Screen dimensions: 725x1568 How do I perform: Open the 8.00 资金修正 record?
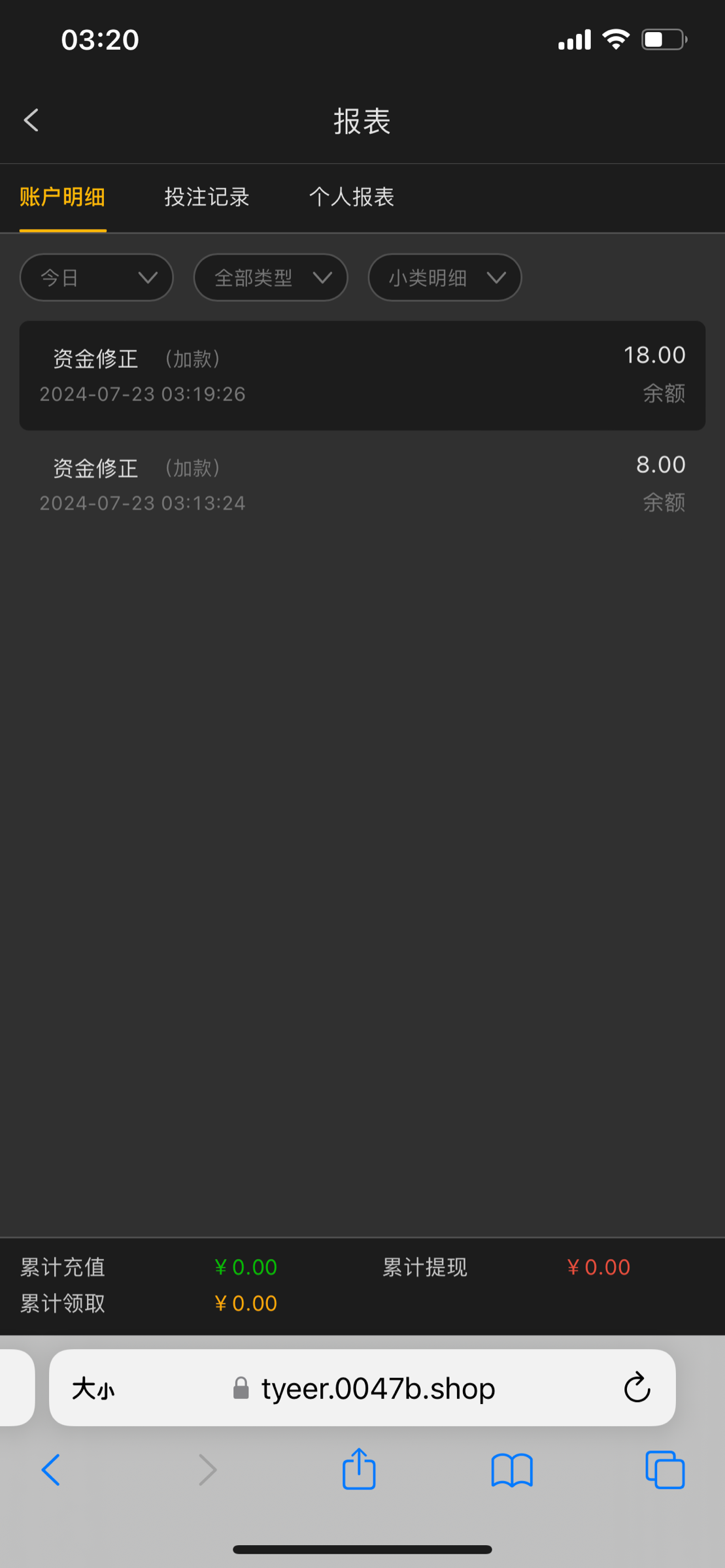point(362,484)
